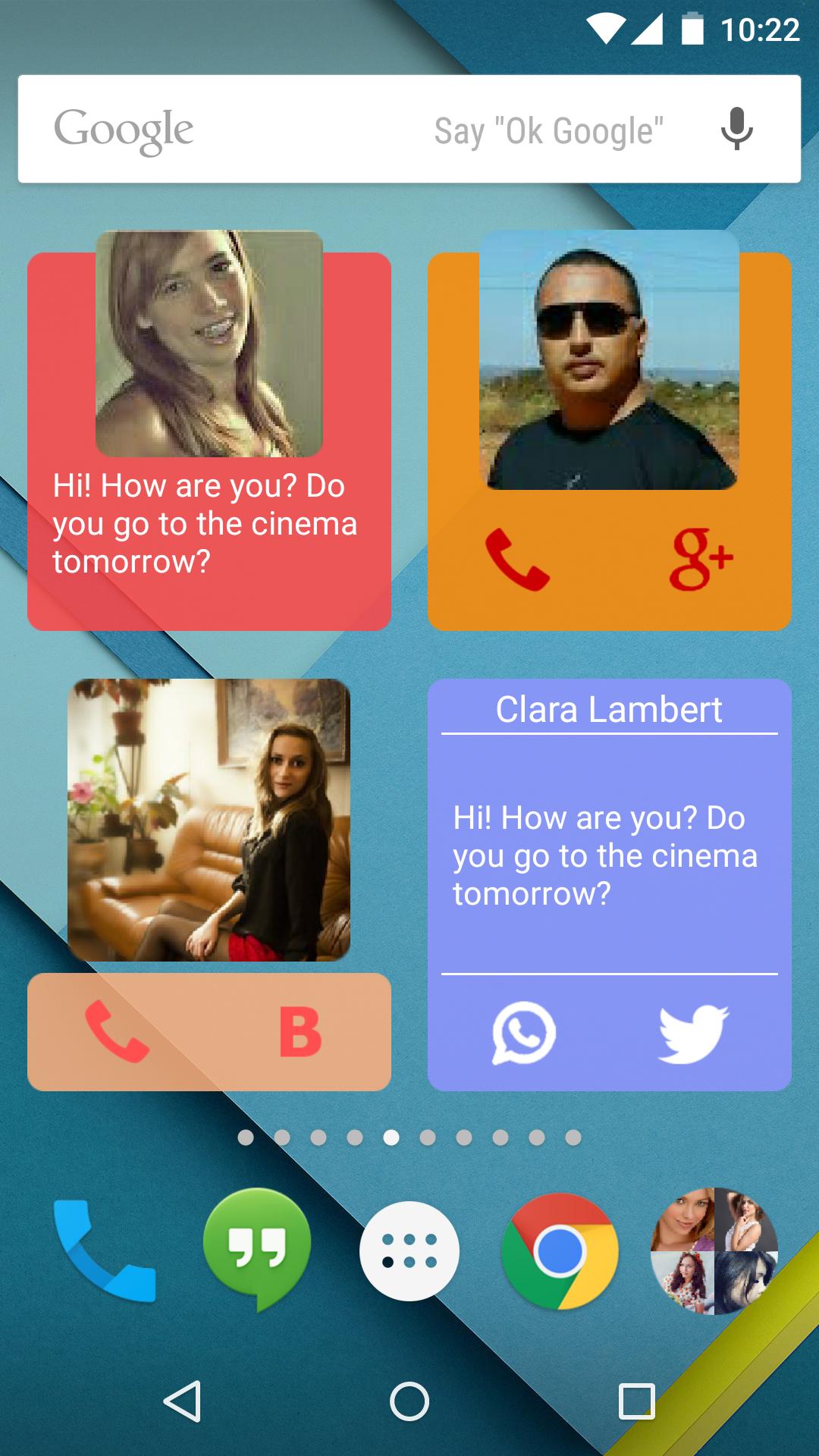Open the Google search box
The width and height of the screenshot is (819, 1456).
point(303,129)
